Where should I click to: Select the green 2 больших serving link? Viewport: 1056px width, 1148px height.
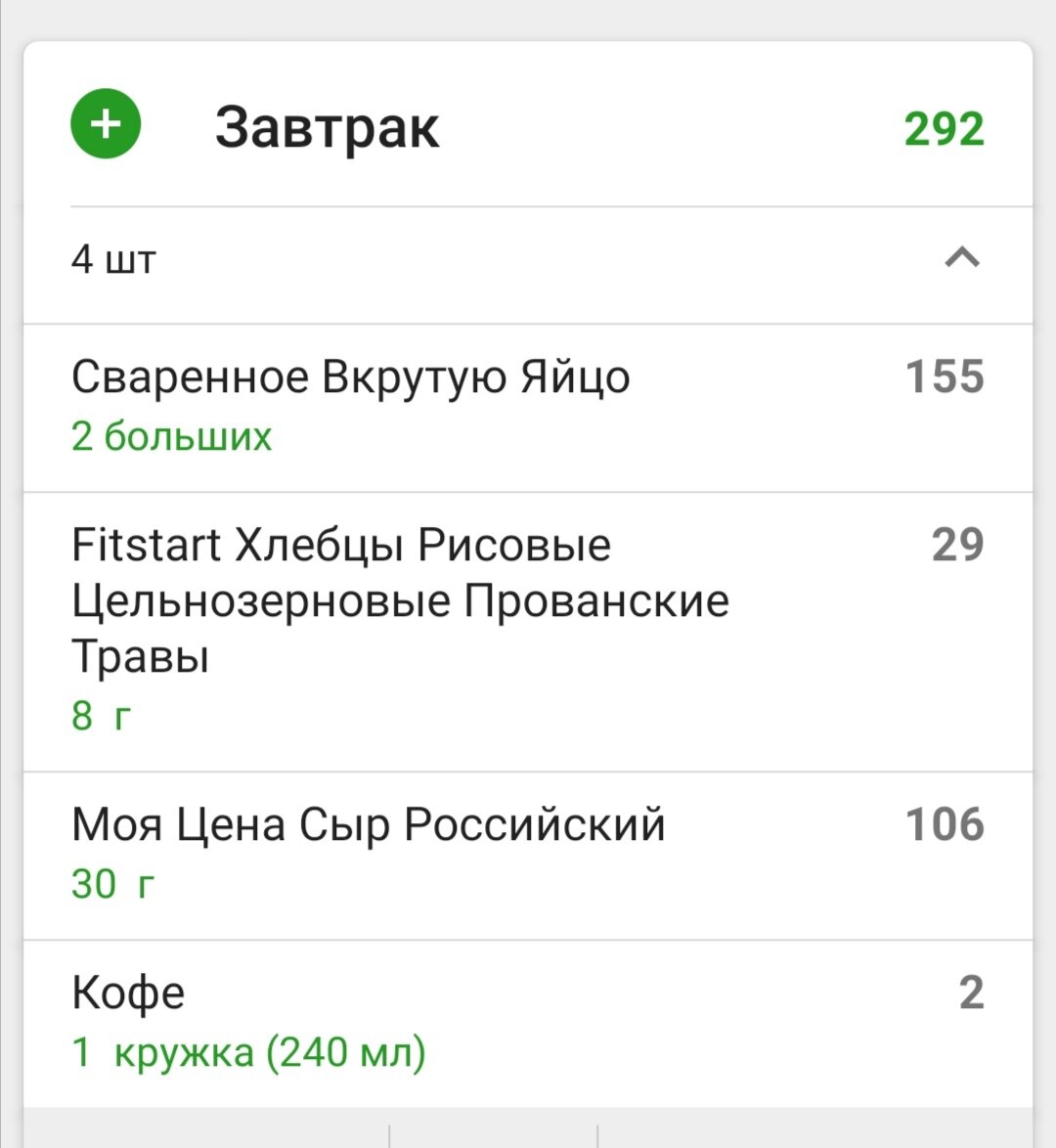click(x=172, y=437)
